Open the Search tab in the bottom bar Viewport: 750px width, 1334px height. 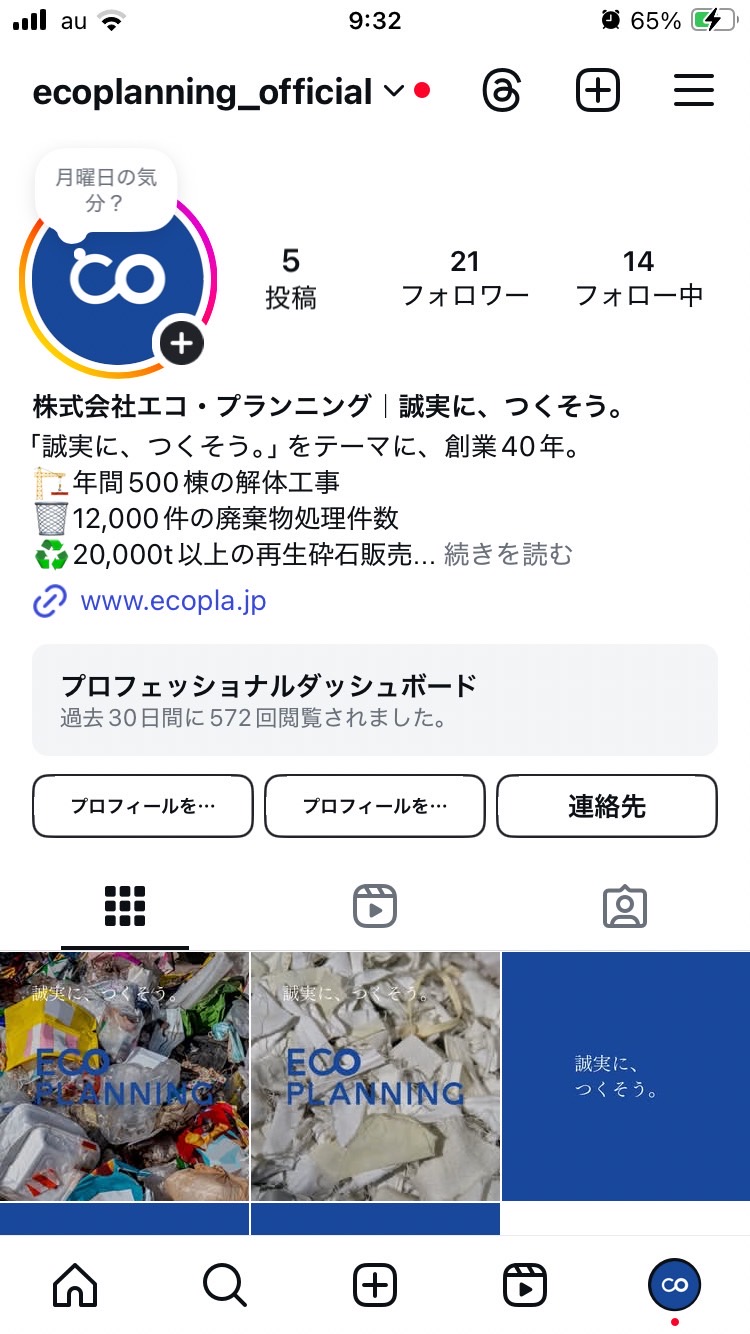(225, 1285)
